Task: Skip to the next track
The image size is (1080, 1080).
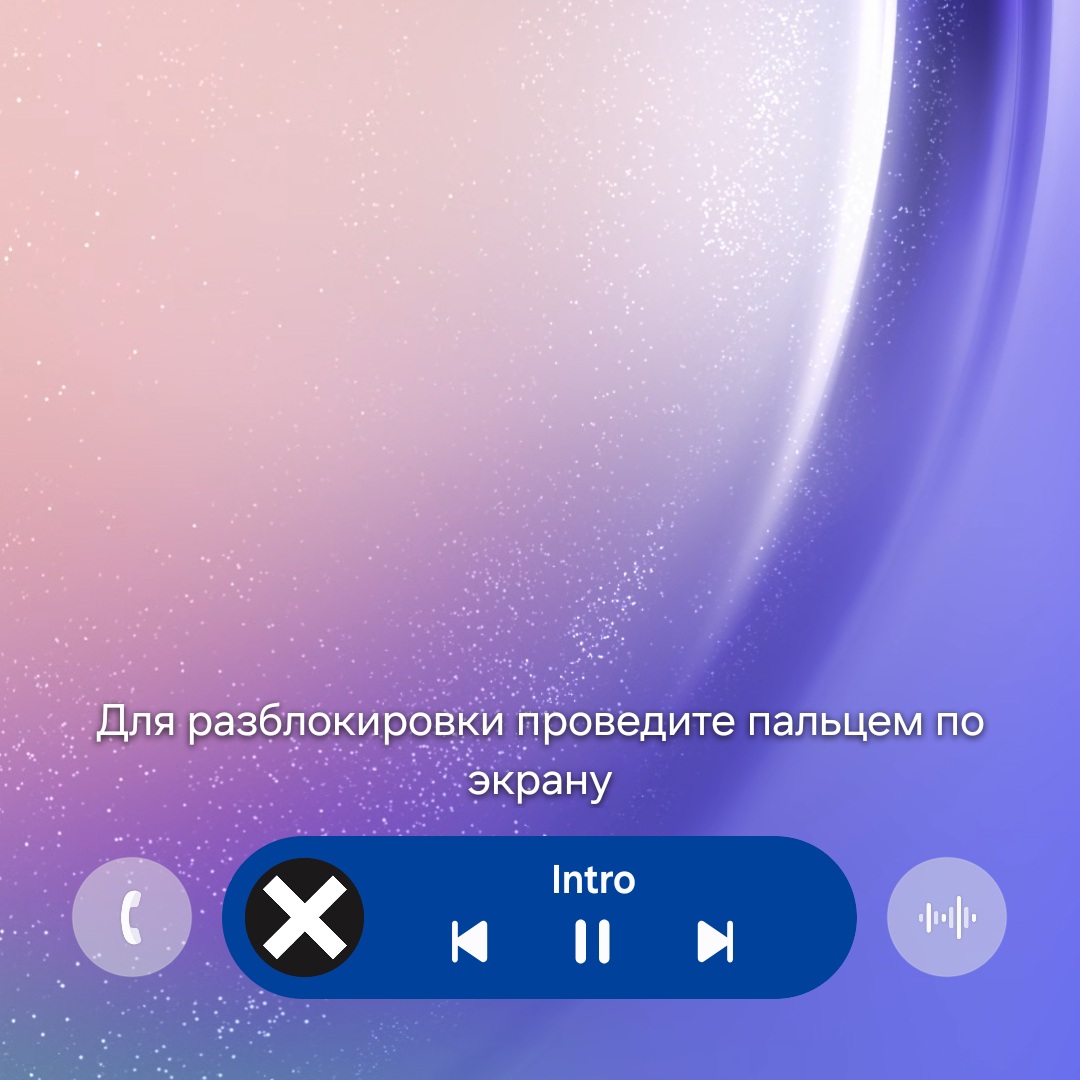Action: coord(714,941)
